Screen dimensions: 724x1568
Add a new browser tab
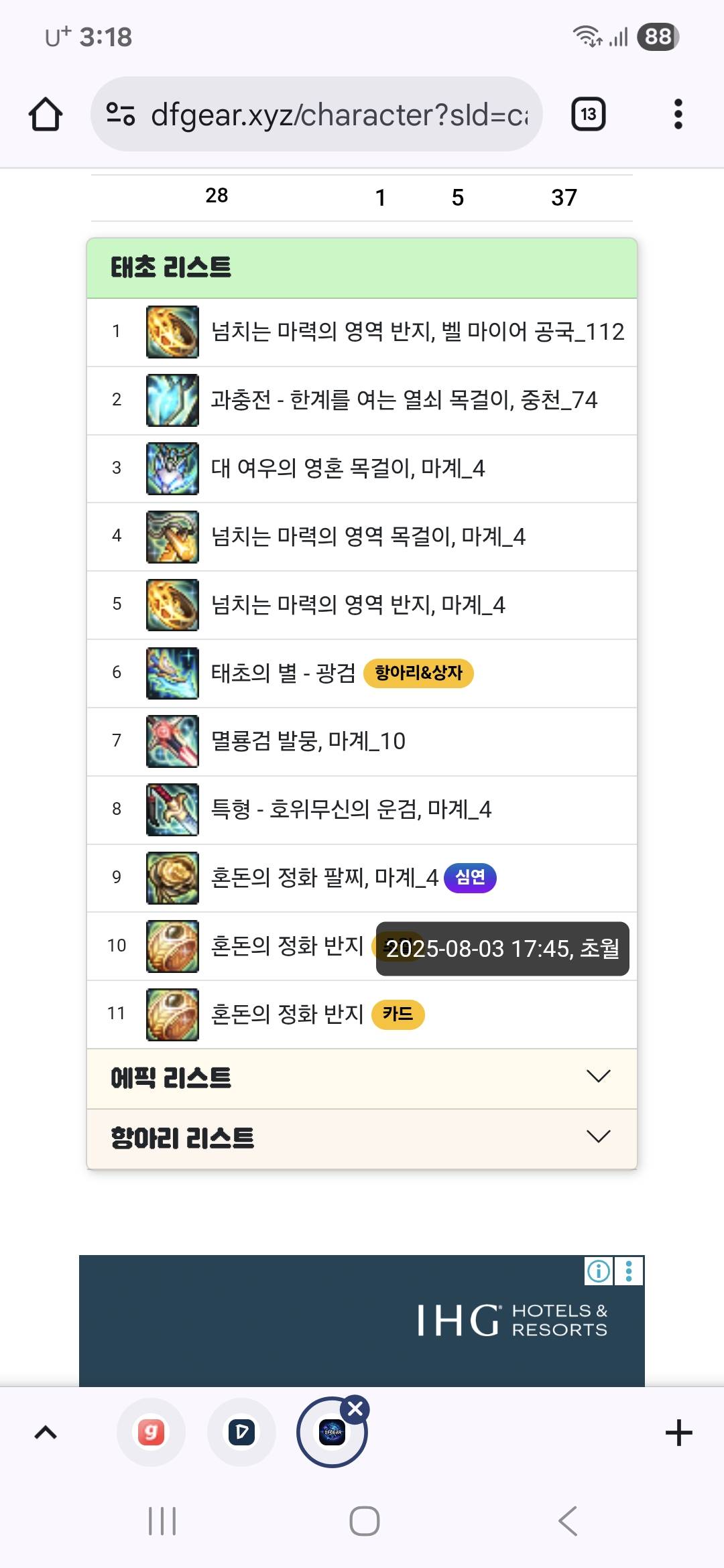point(678,1433)
